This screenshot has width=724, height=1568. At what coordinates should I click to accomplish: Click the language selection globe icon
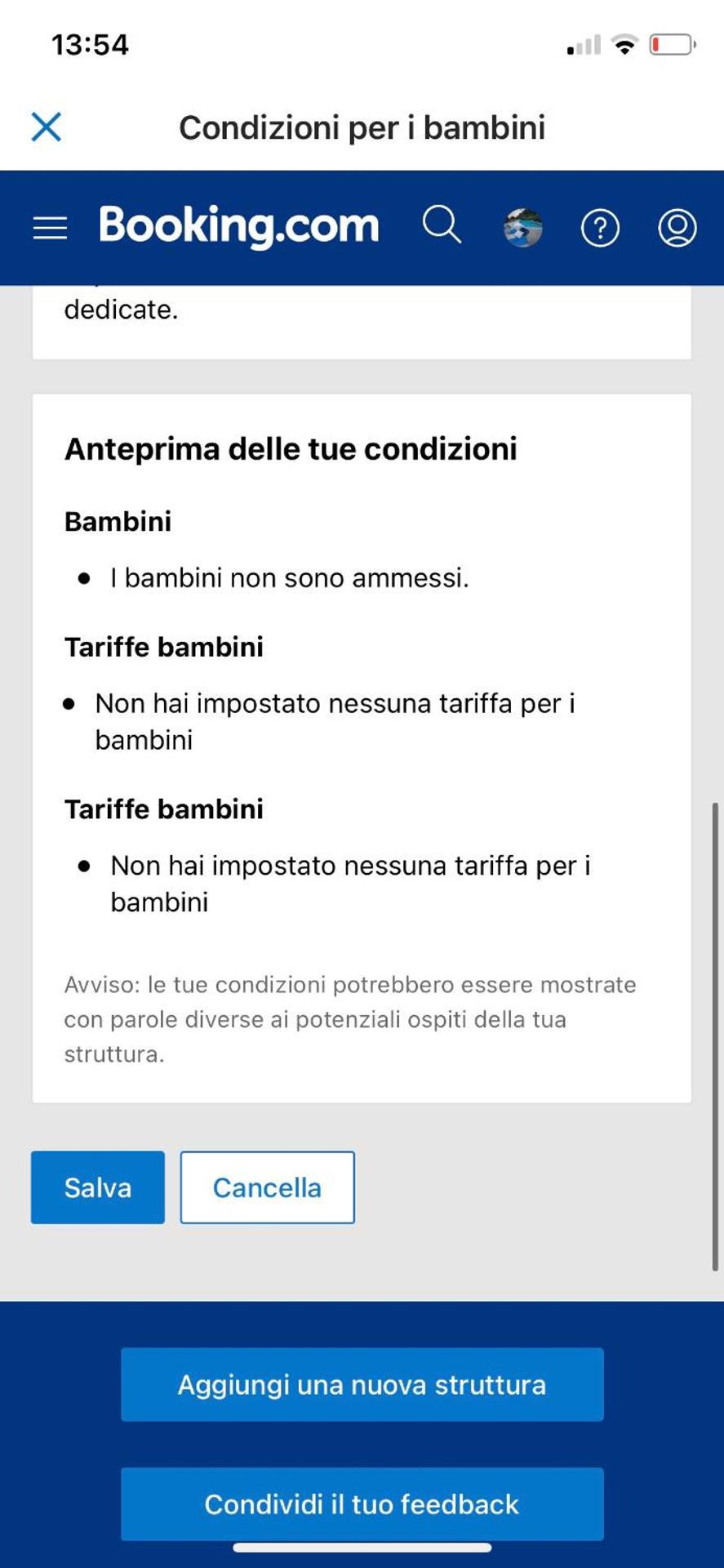(522, 226)
